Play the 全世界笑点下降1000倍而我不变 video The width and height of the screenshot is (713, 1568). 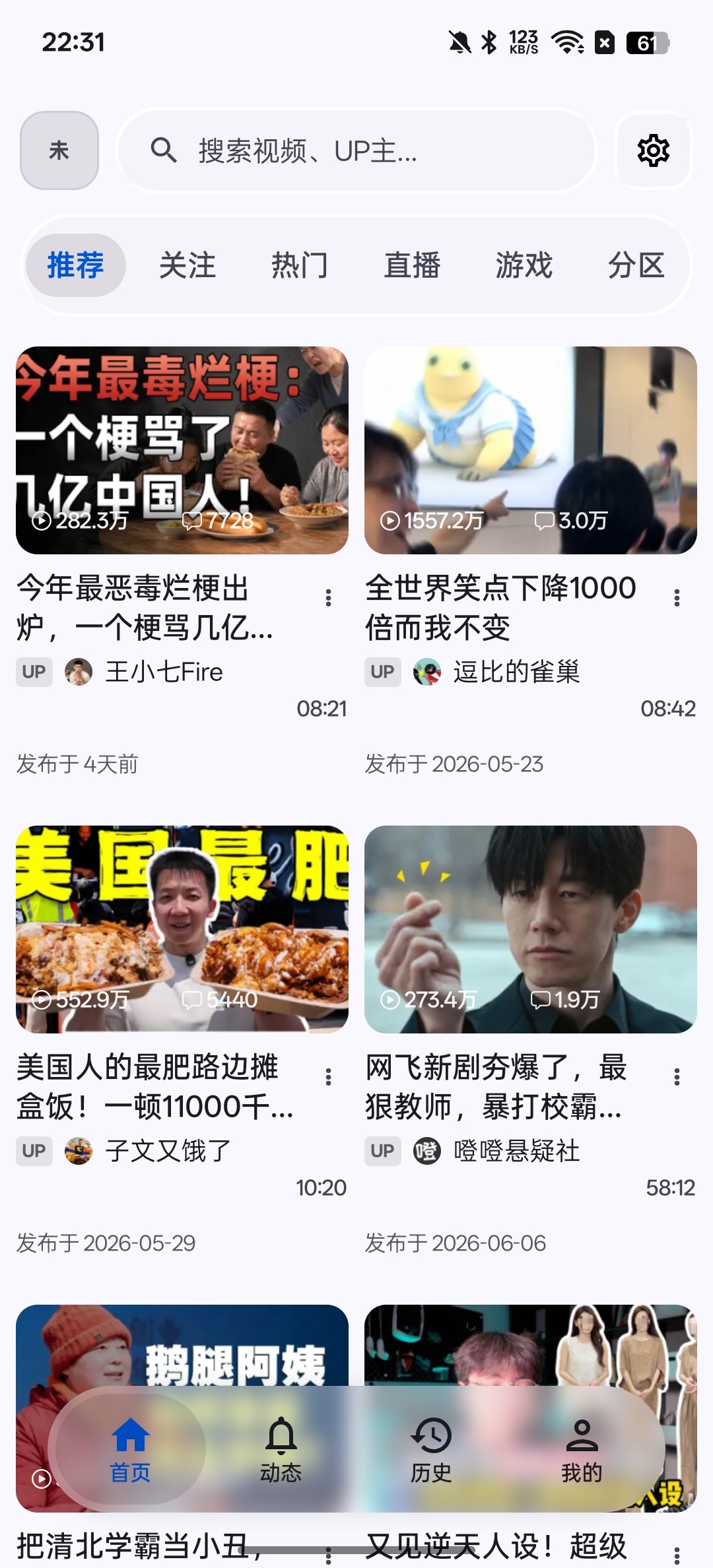pos(531,450)
